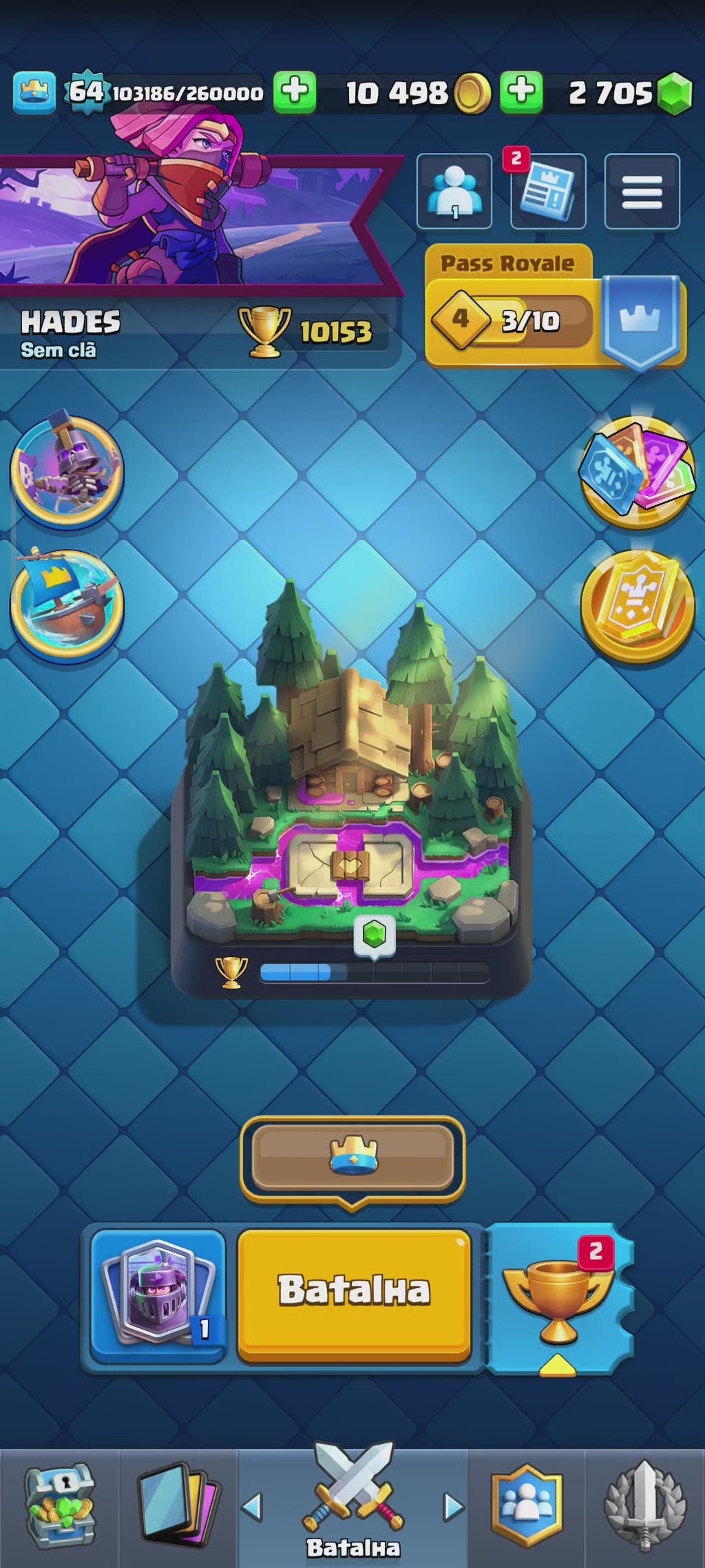This screenshot has width=705, height=1568.
Task: Switch to the shop chest tab
Action: click(x=60, y=1507)
